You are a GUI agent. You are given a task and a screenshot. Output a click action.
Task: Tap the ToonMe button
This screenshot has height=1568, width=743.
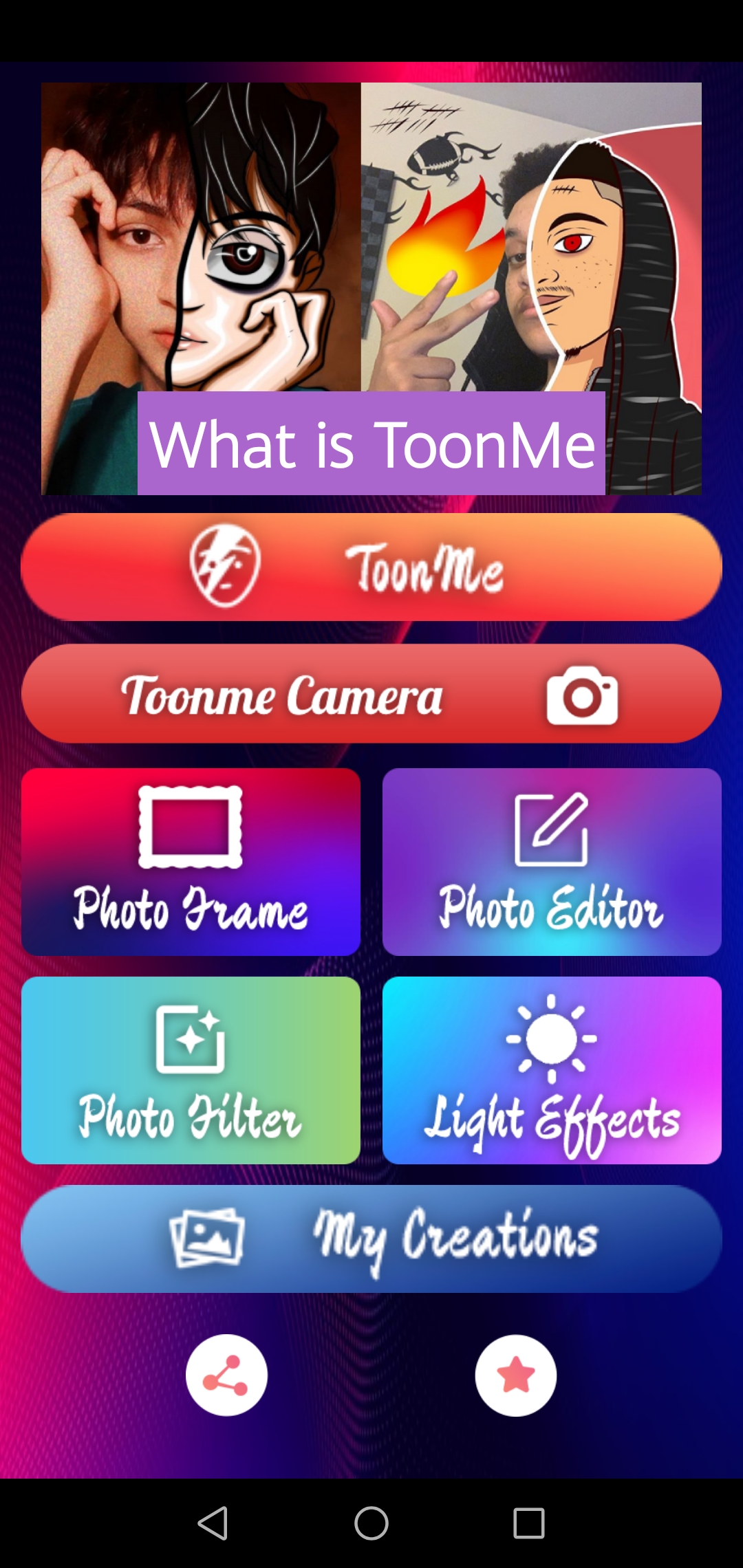[x=371, y=567]
